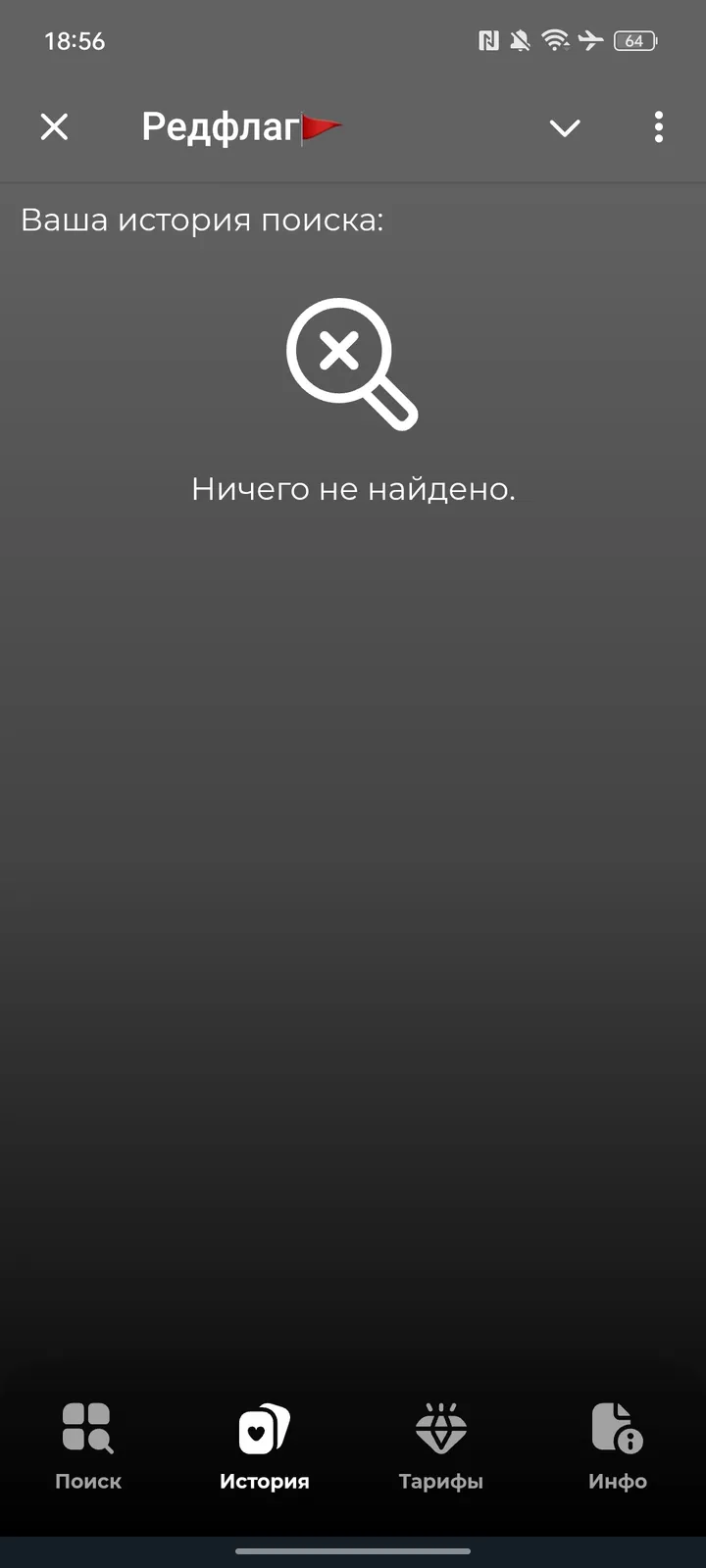Open the Инфо document icon
This screenshot has width=706, height=1568.
click(616, 1427)
